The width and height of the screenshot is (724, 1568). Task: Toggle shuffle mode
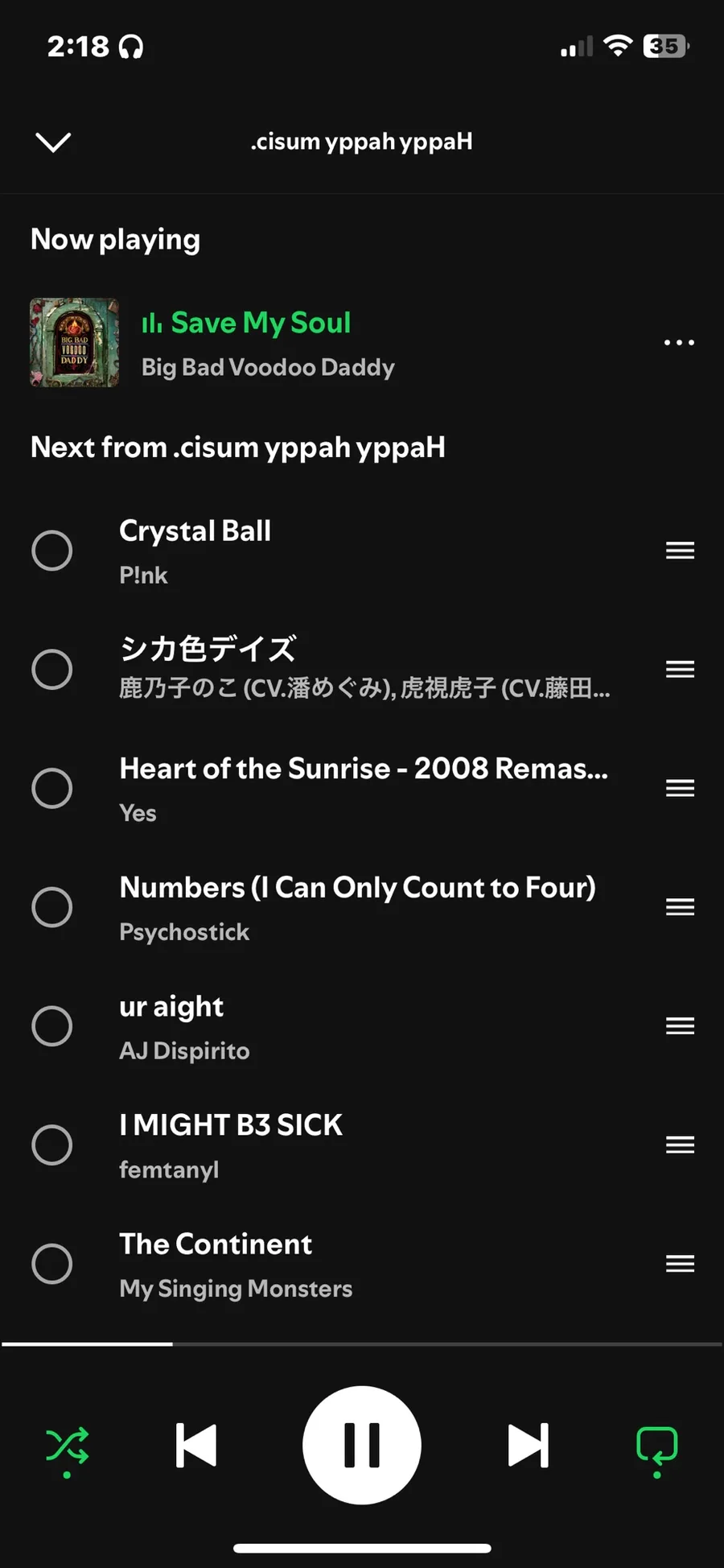point(67,1447)
